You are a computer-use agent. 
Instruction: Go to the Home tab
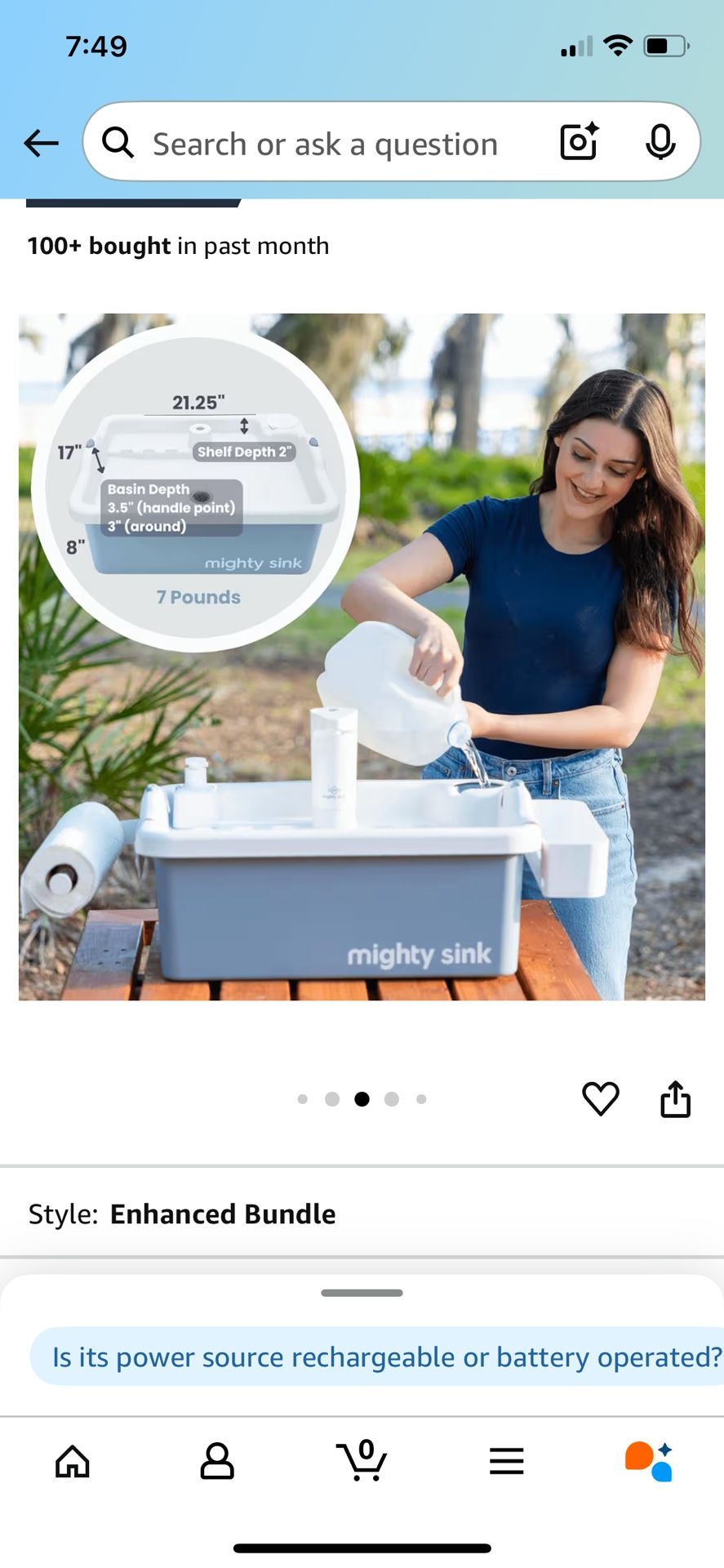(x=73, y=1461)
